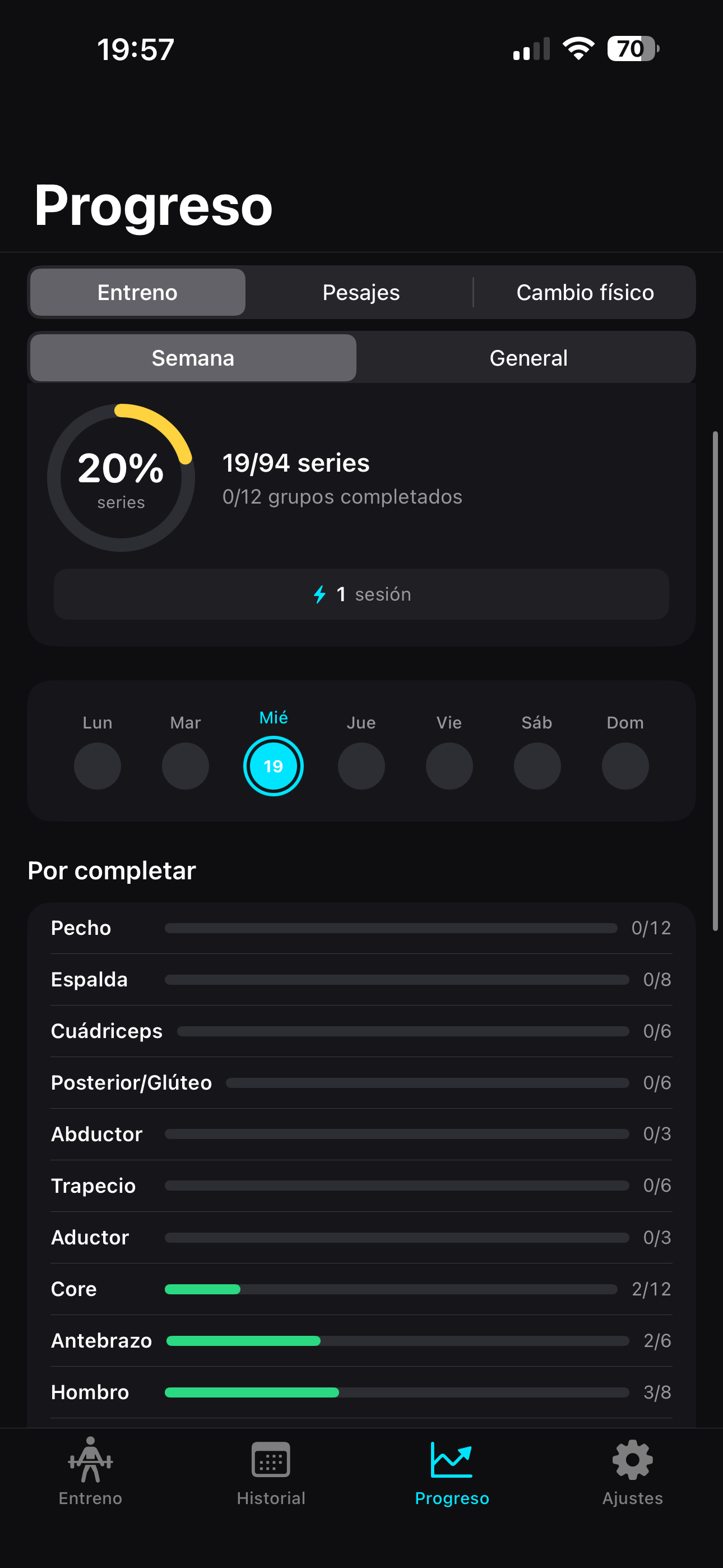
Task: Tap the 20% series progress ring
Action: [121, 478]
